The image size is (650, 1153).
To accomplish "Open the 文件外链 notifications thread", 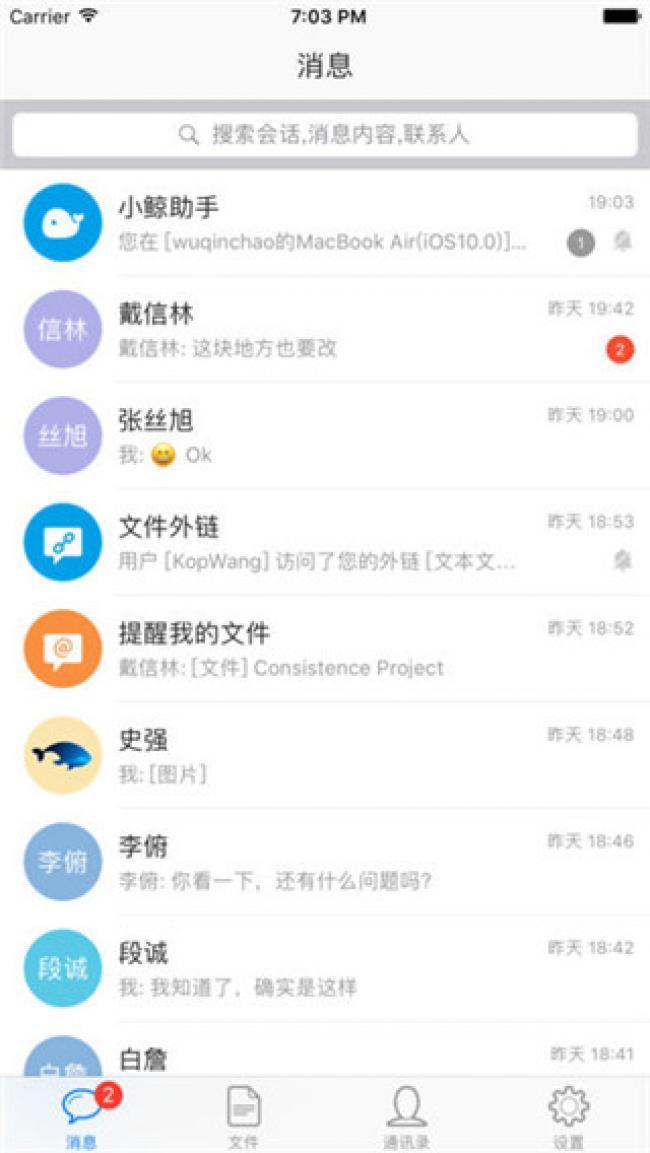I will pos(325,542).
